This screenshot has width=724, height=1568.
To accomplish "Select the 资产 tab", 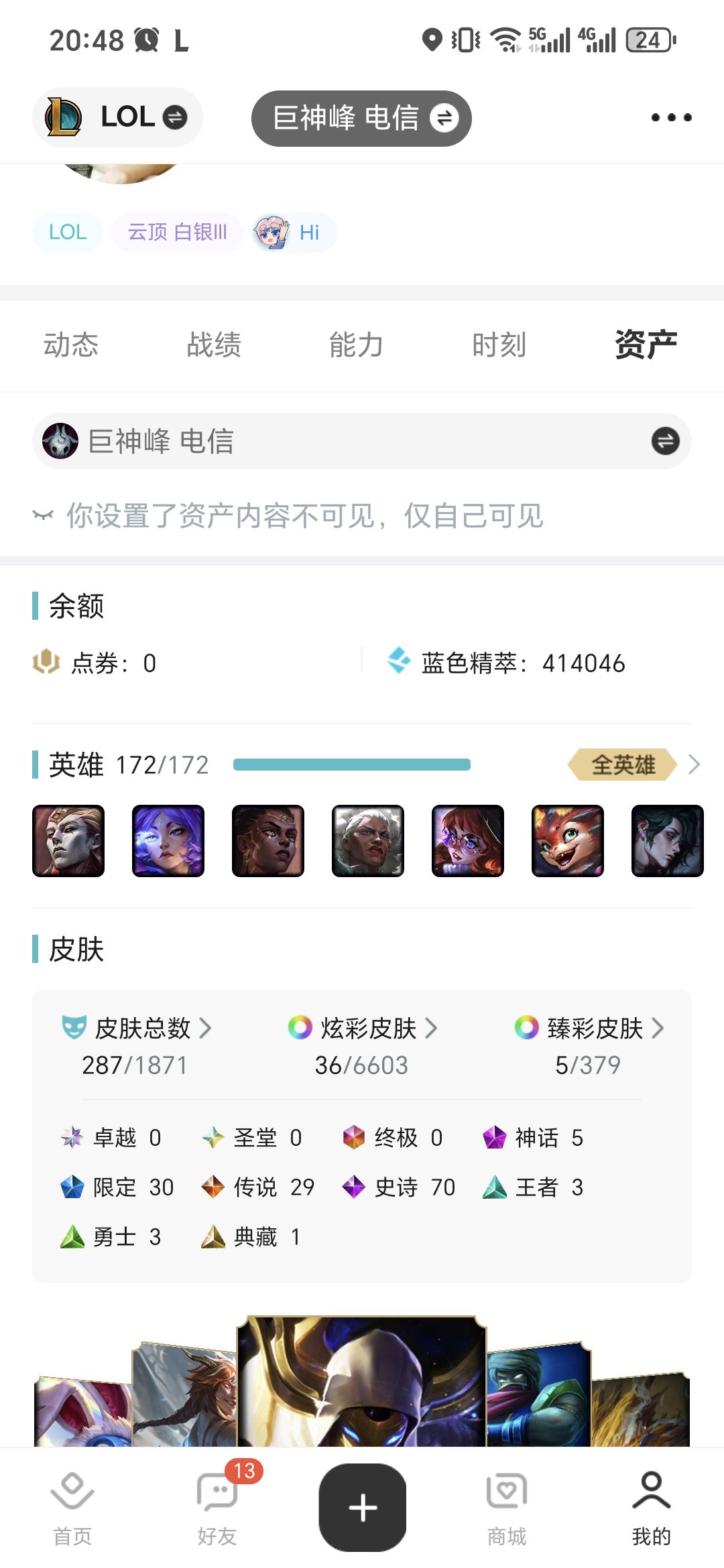I will point(646,345).
